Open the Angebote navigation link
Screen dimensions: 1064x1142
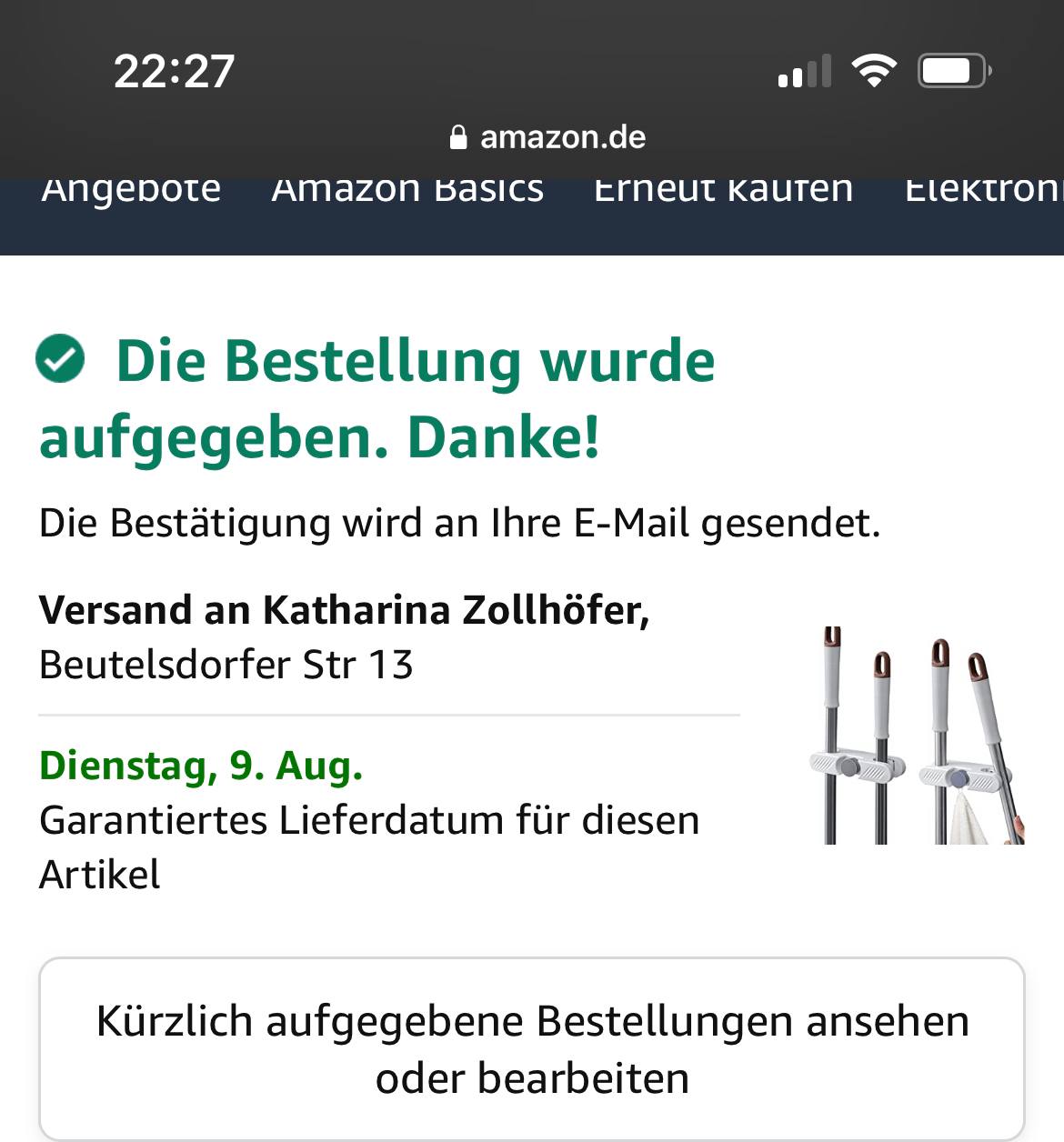(x=131, y=193)
